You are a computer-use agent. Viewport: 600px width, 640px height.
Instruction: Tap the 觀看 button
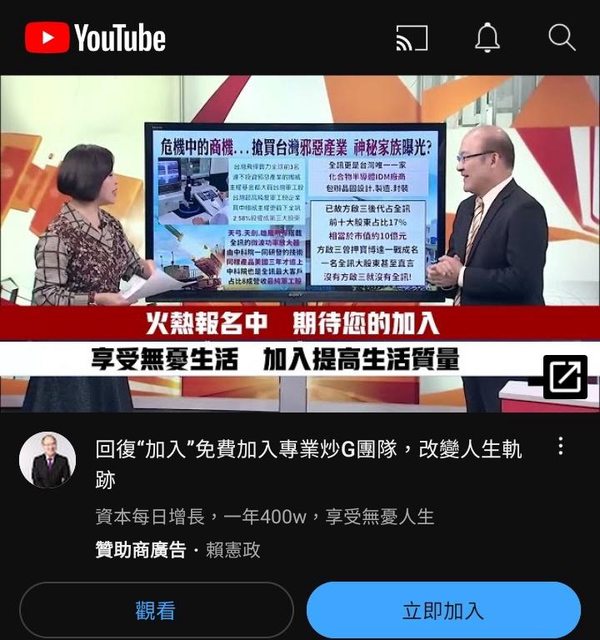pyautogui.click(x=156, y=610)
